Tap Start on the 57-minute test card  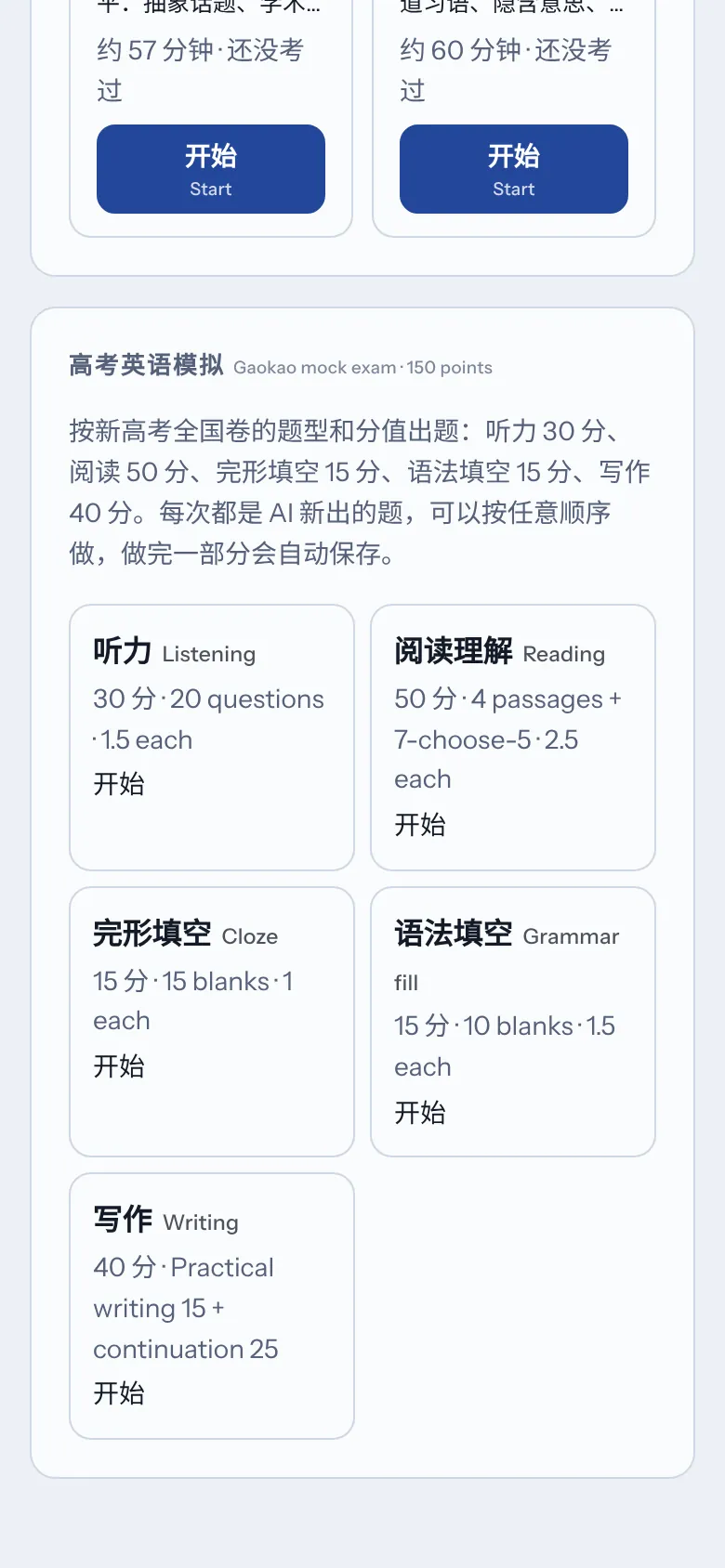211,169
